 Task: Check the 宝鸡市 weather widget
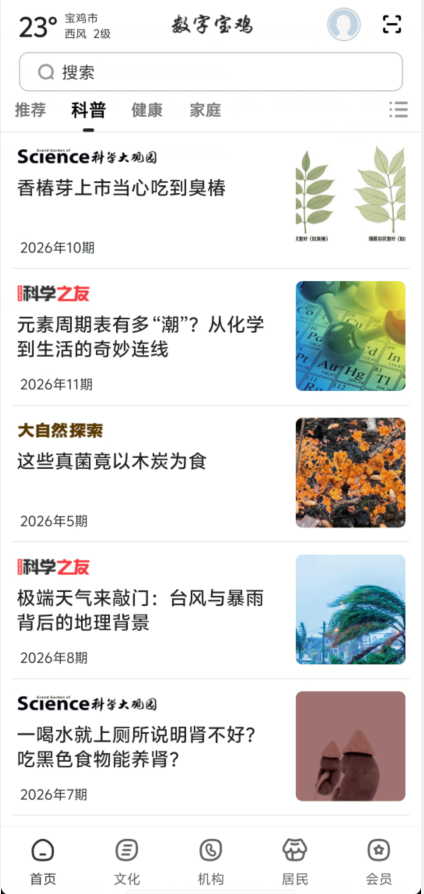[65, 26]
